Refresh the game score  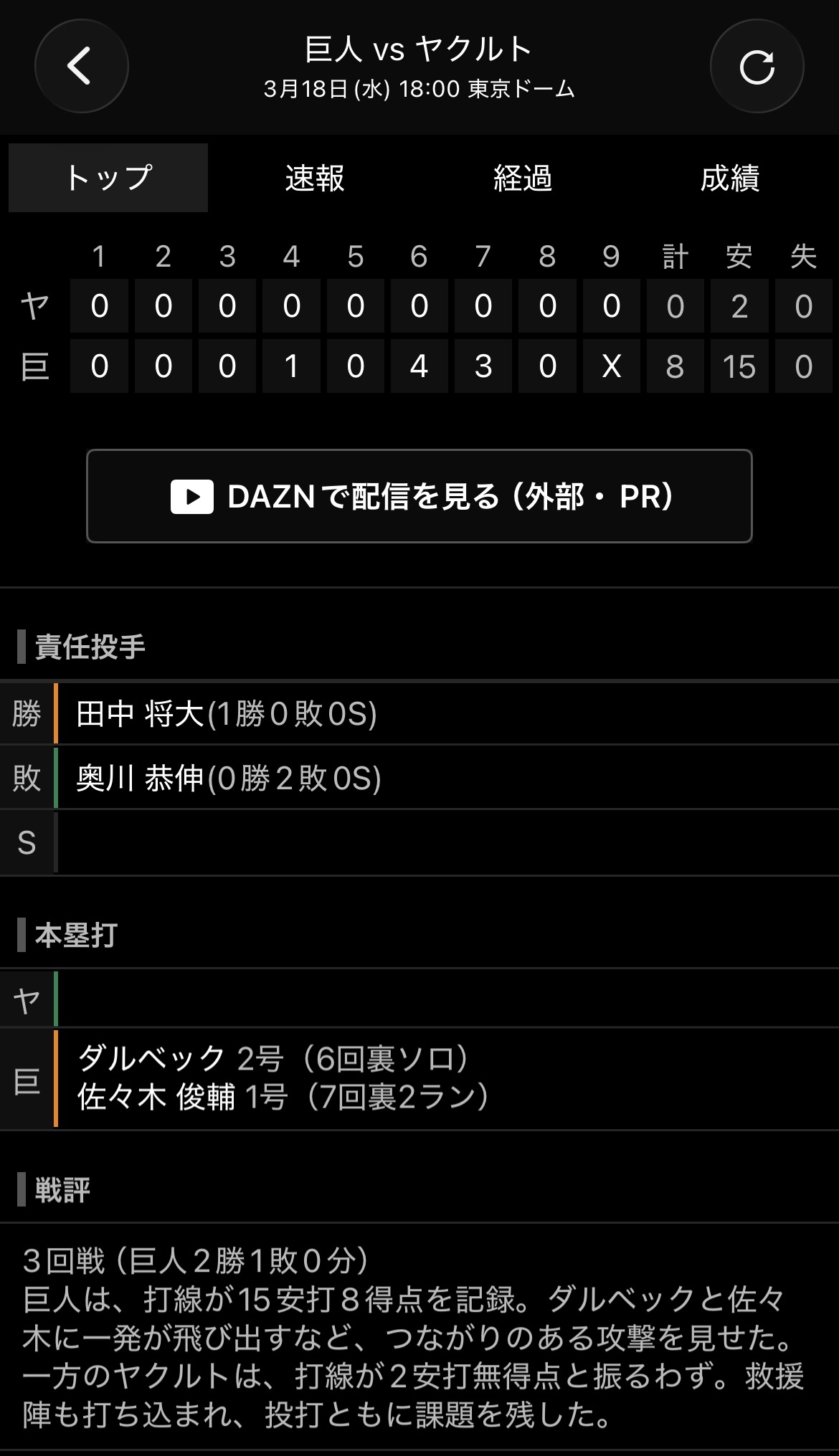pyautogui.click(x=757, y=66)
